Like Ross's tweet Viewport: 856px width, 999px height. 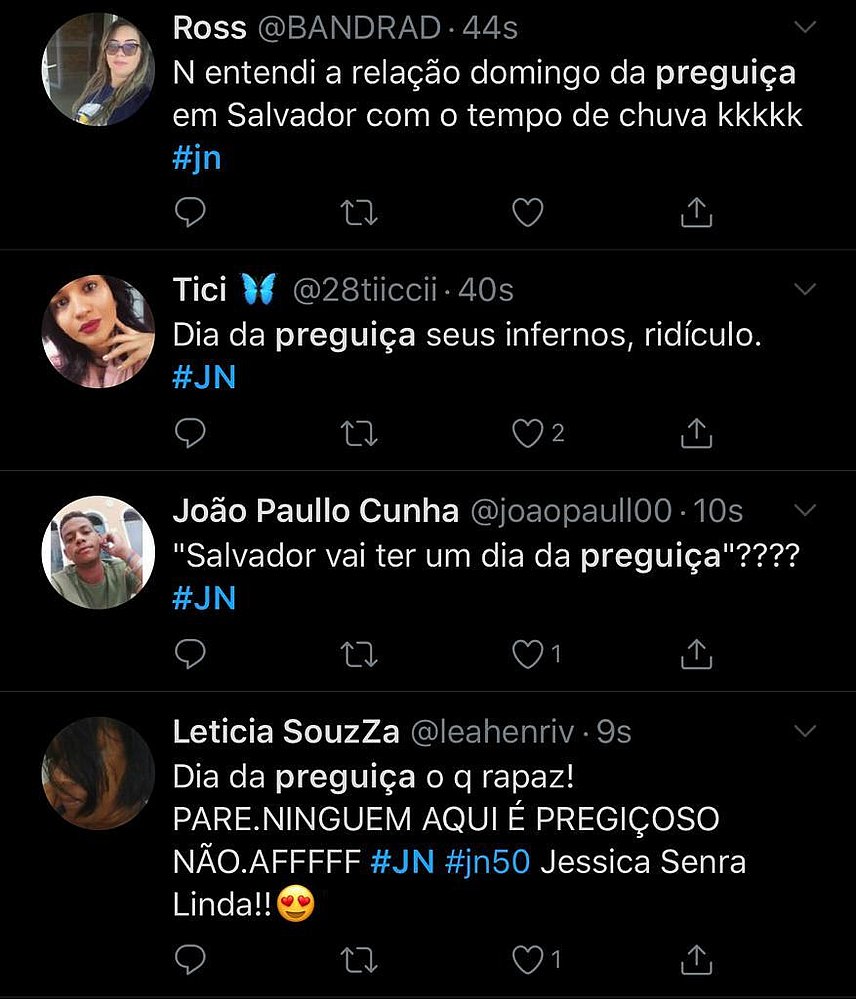click(527, 212)
